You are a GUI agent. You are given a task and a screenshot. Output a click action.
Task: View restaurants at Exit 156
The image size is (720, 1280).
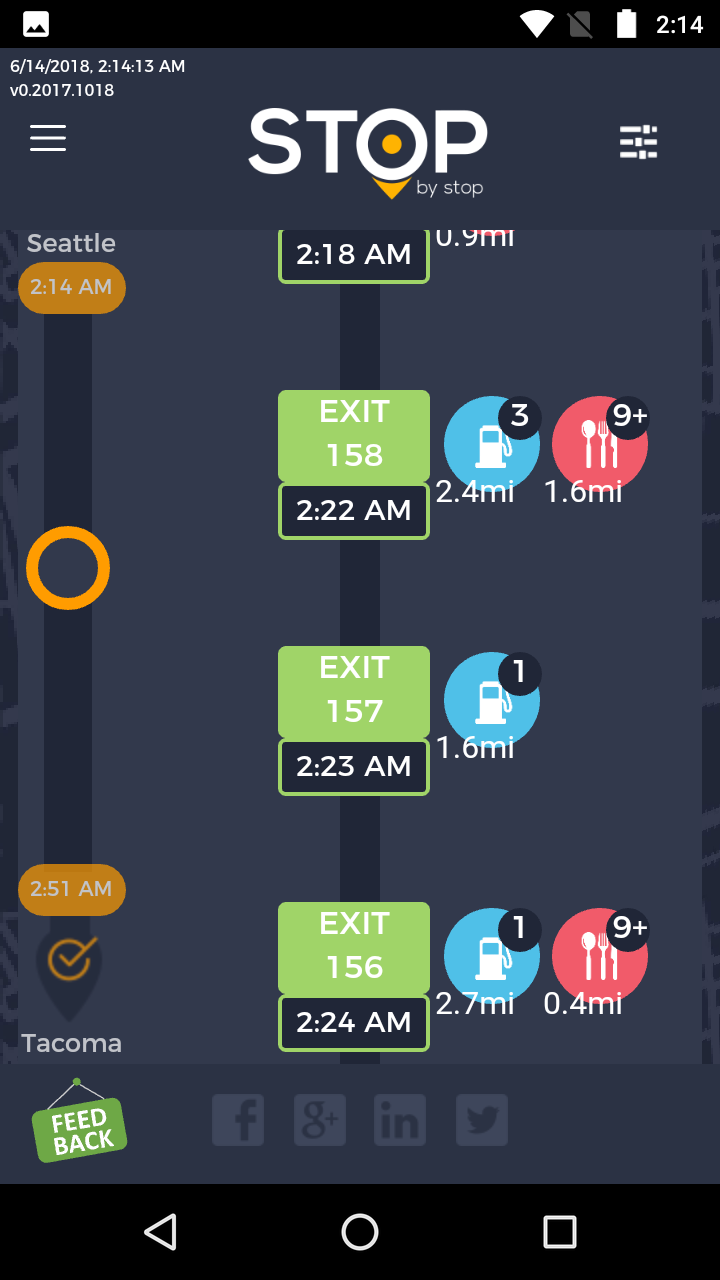click(600, 957)
